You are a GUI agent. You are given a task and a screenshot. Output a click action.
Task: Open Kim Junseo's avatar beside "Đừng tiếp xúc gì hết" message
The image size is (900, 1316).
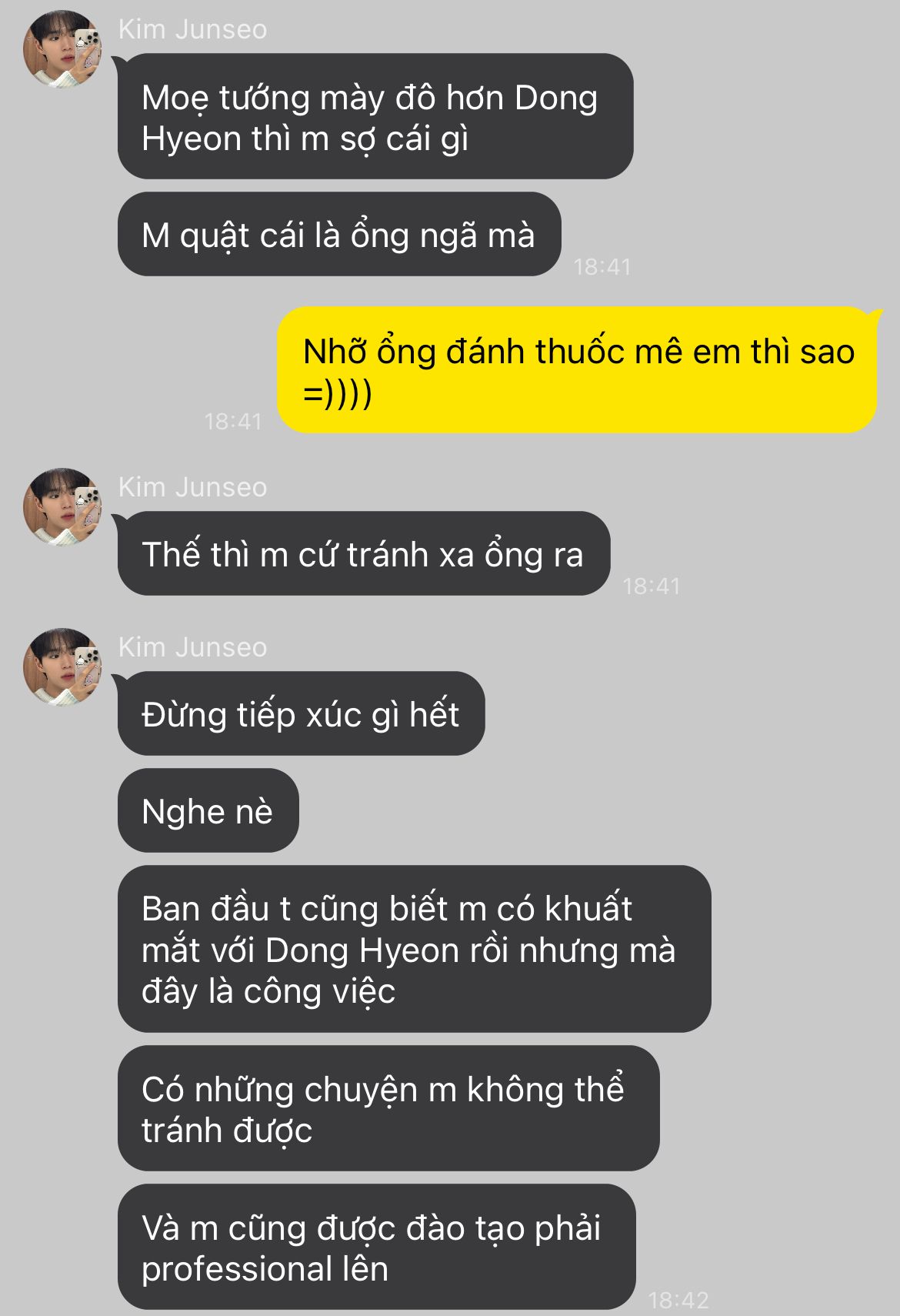(63, 667)
